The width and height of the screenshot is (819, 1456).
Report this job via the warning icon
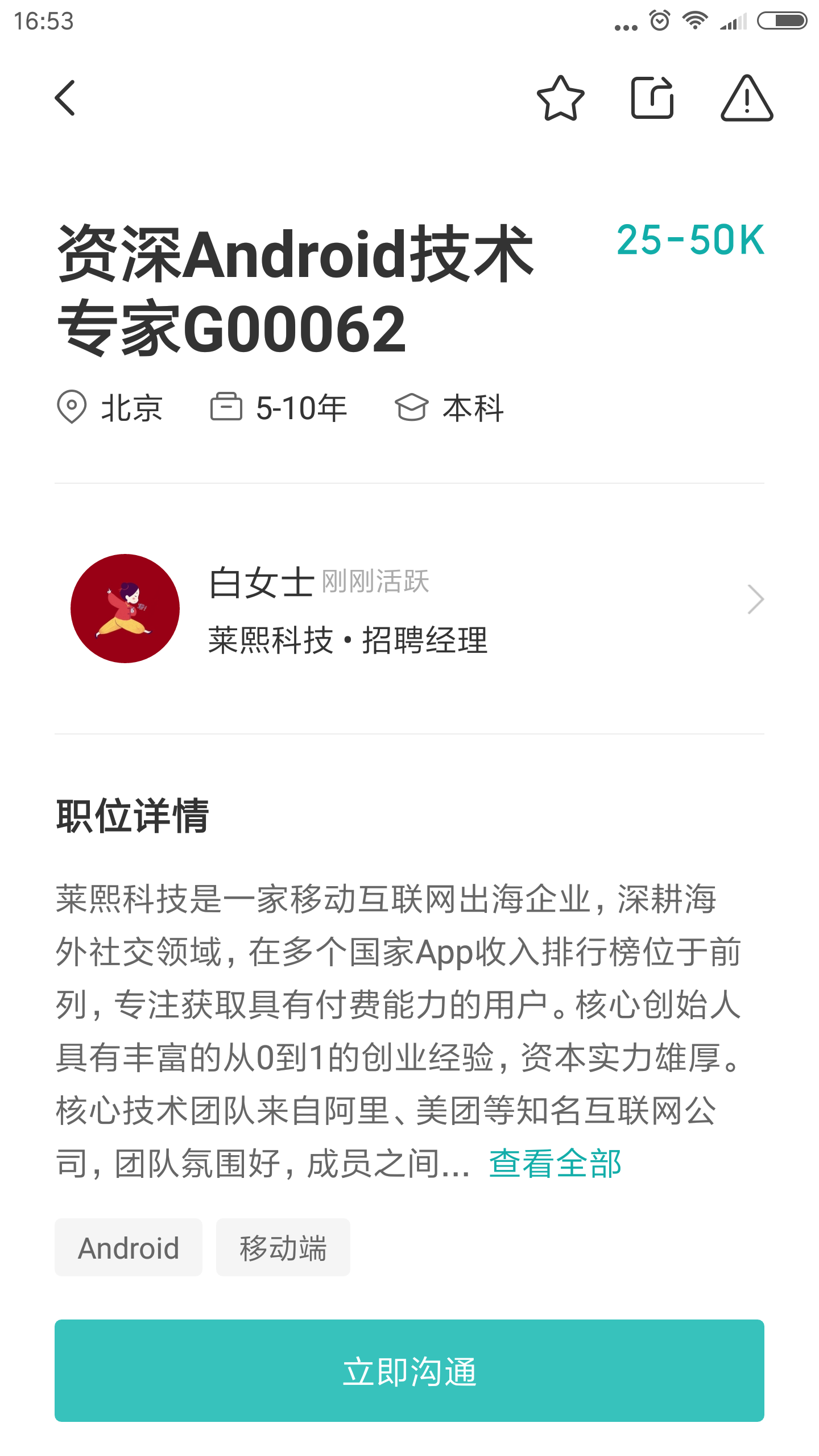[746, 98]
